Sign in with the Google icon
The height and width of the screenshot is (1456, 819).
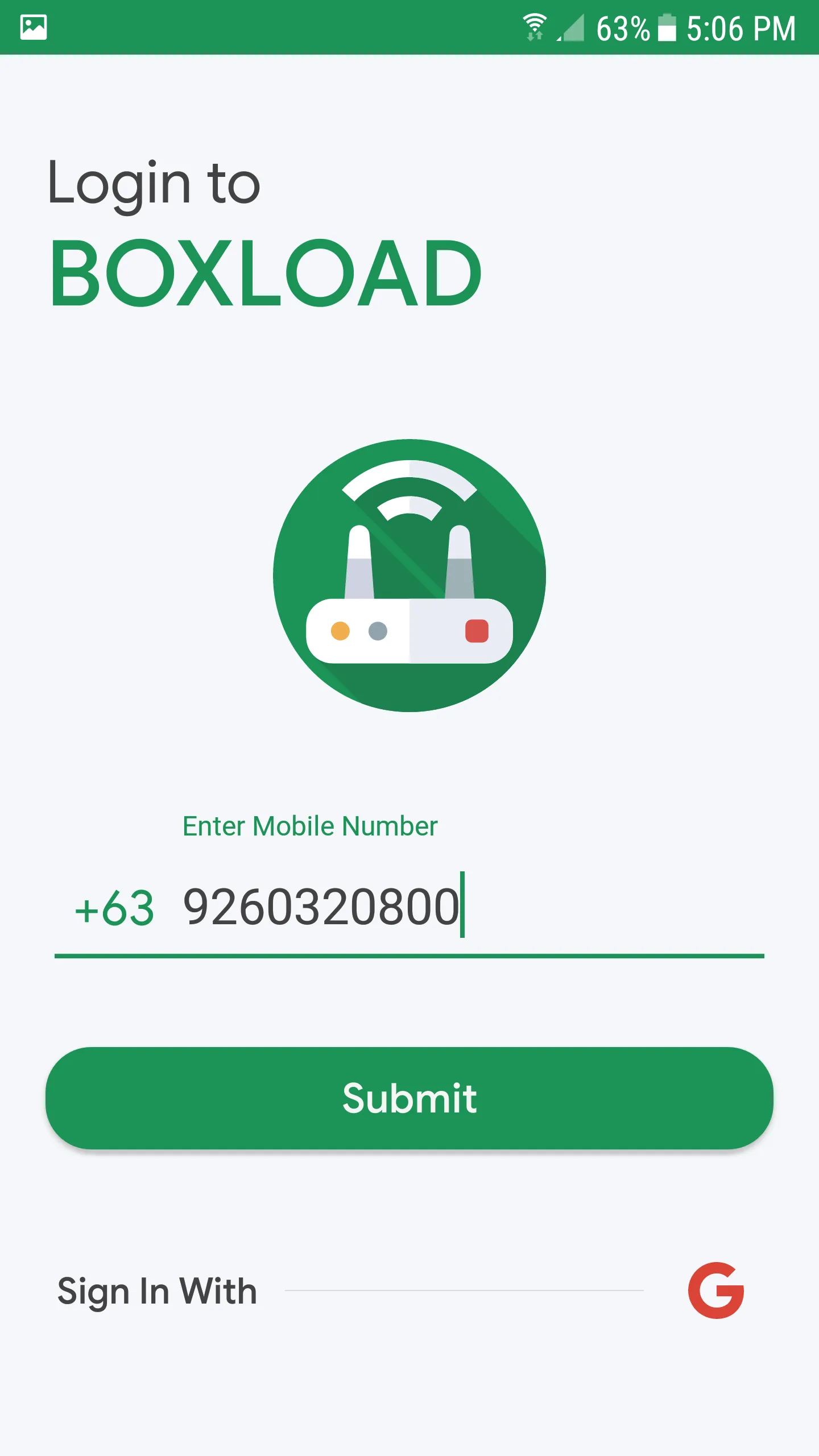pyautogui.click(x=715, y=1290)
